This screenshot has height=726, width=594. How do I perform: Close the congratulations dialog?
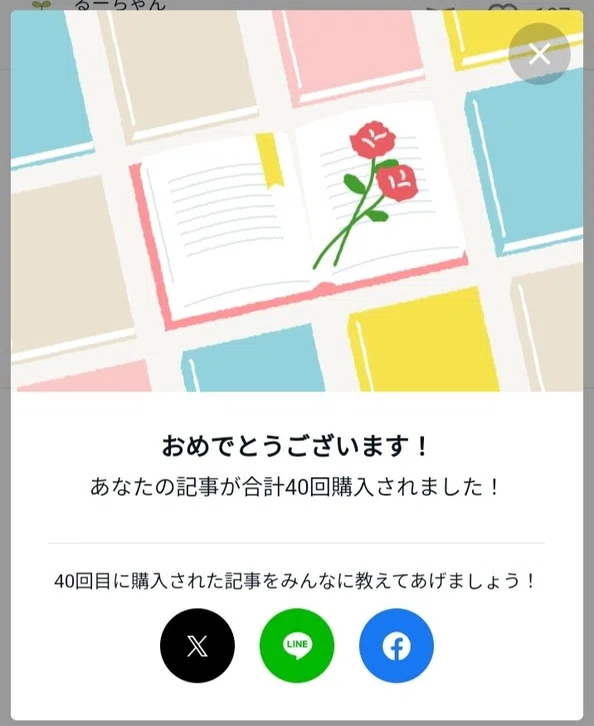[x=539, y=54]
